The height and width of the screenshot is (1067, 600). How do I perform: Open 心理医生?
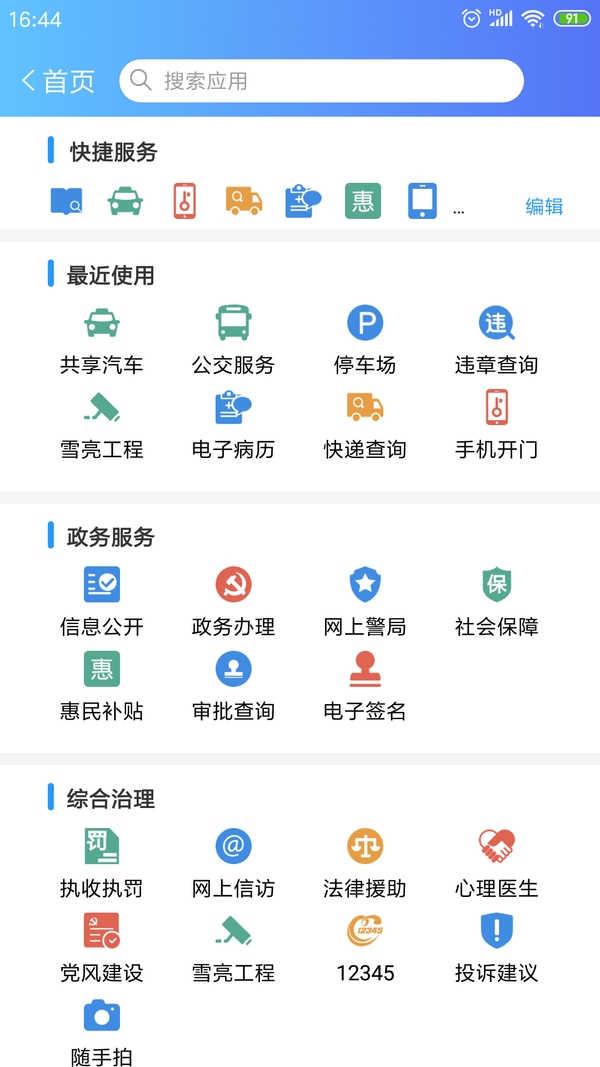[496, 864]
